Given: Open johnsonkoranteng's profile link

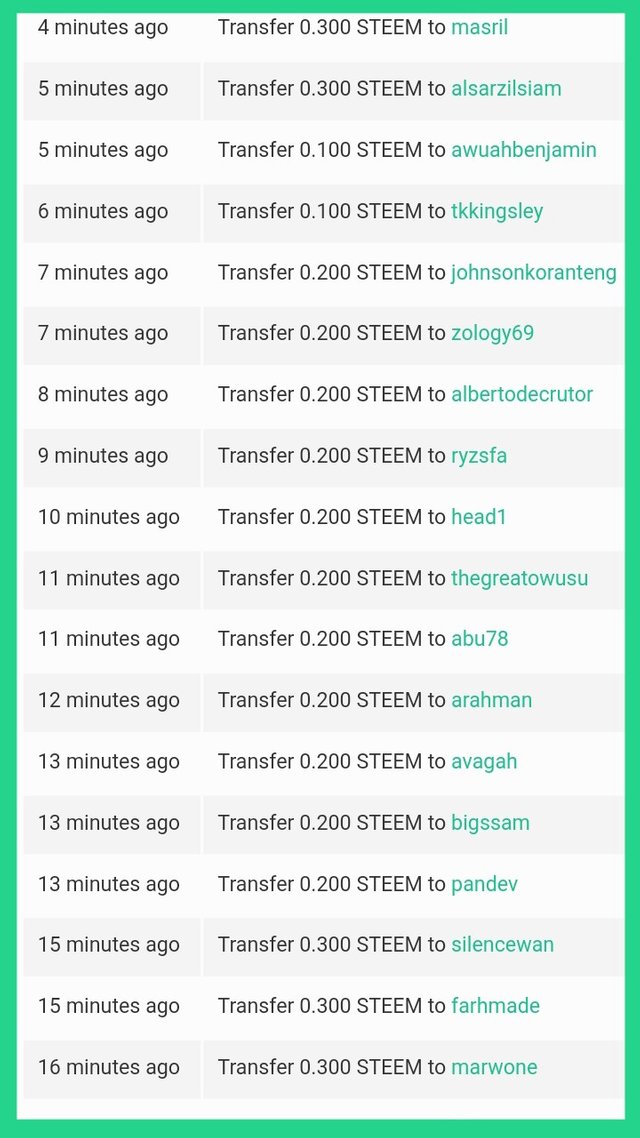Looking at the screenshot, I should 533,272.
